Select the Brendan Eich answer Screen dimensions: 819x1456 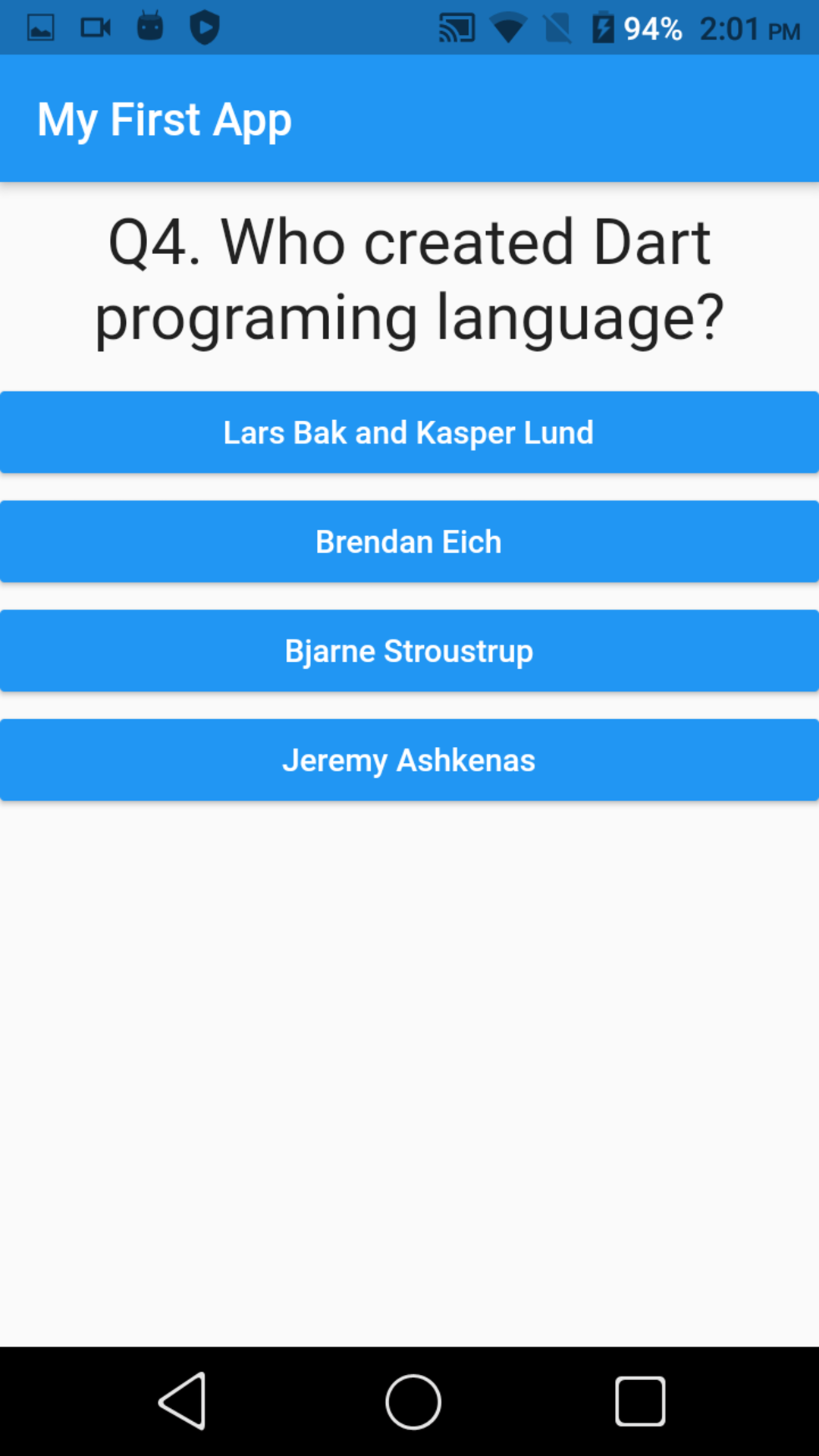(409, 541)
